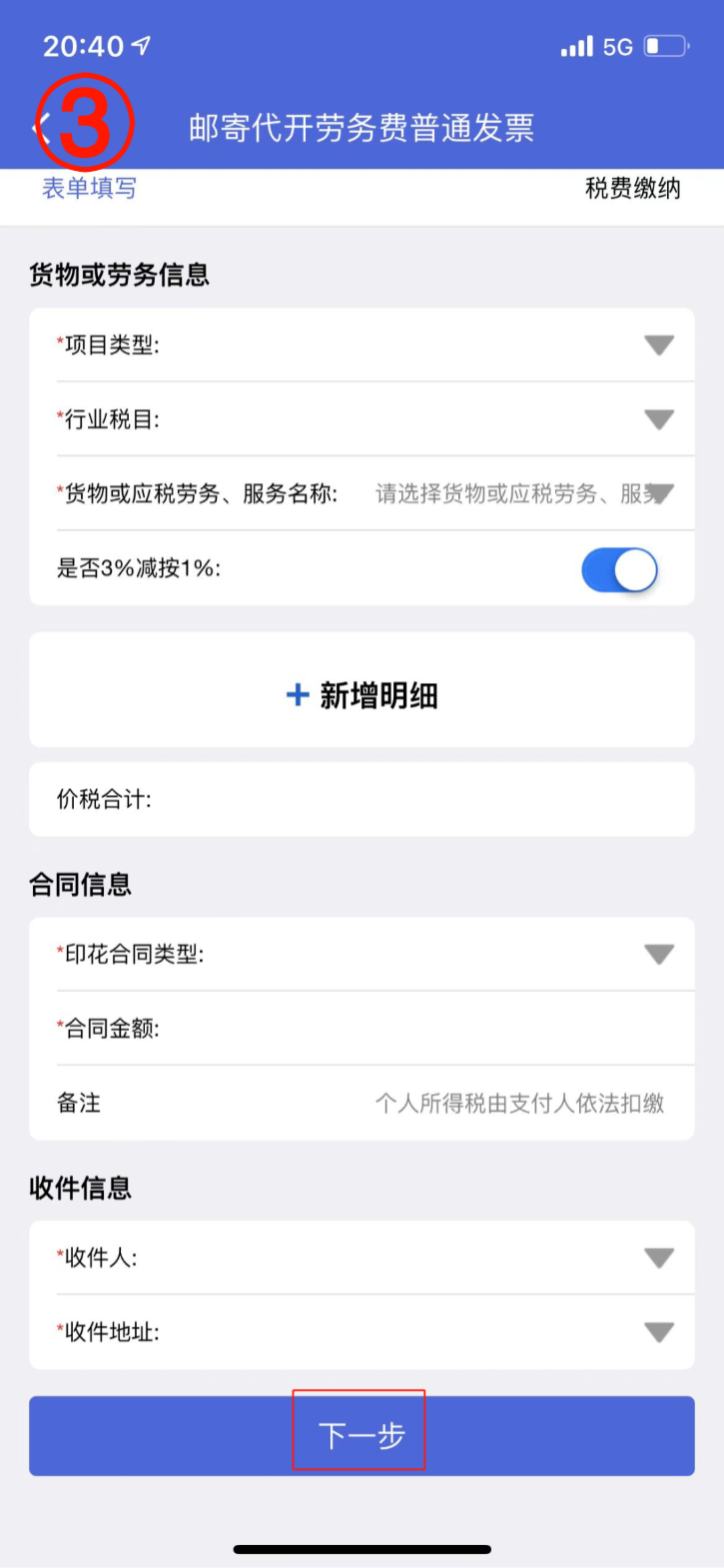
Task: Switch to the 表单填写 step tab
Action: click(89, 188)
